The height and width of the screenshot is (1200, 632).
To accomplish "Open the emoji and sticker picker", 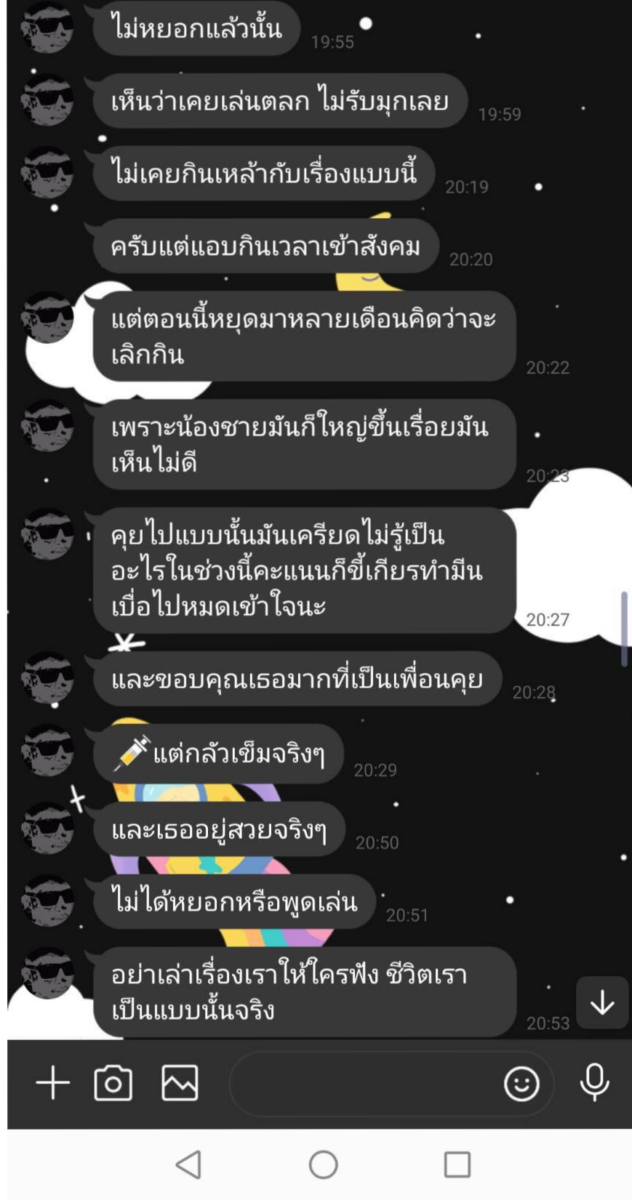I will pyautogui.click(x=522, y=1084).
